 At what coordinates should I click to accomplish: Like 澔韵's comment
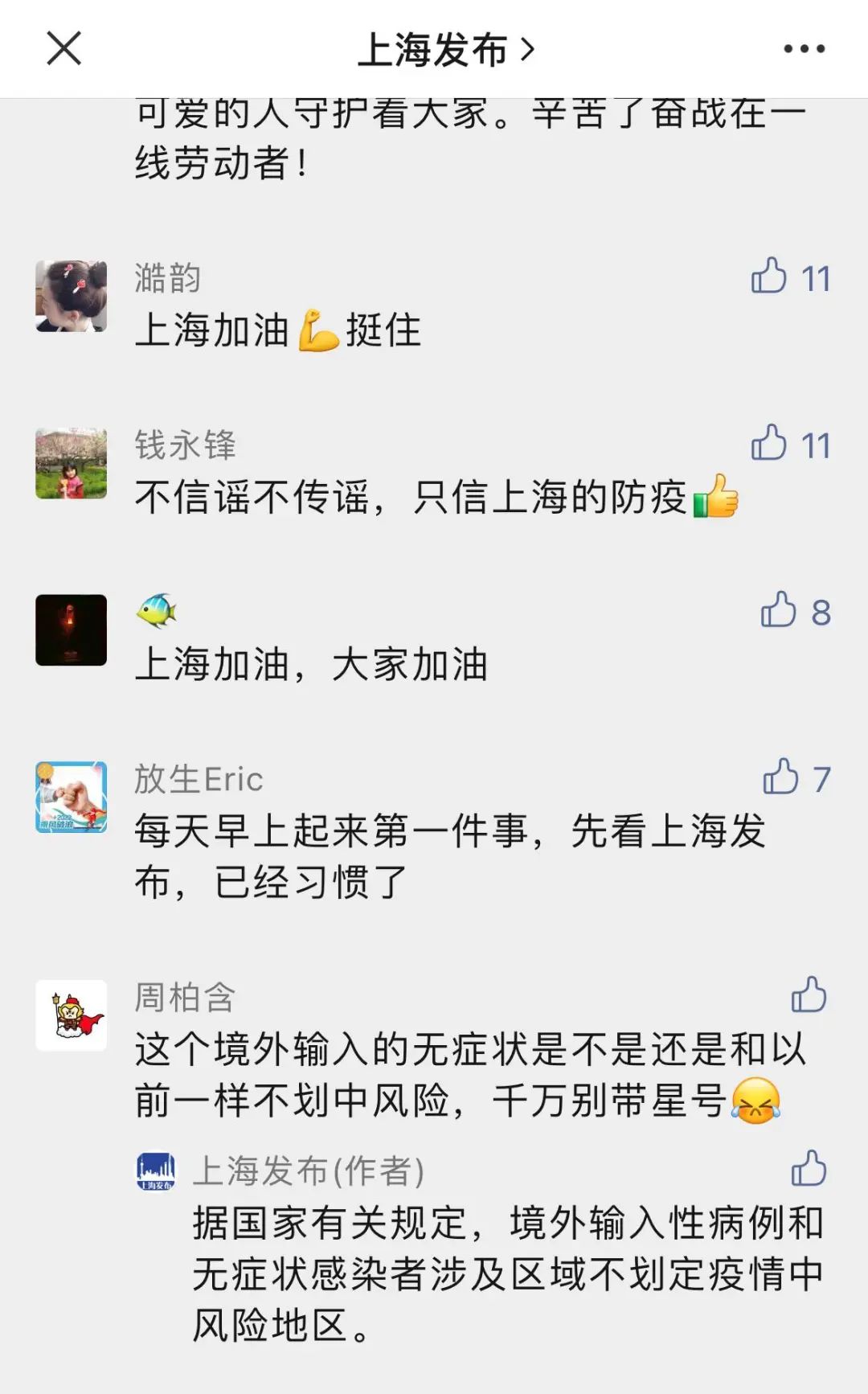(x=770, y=277)
